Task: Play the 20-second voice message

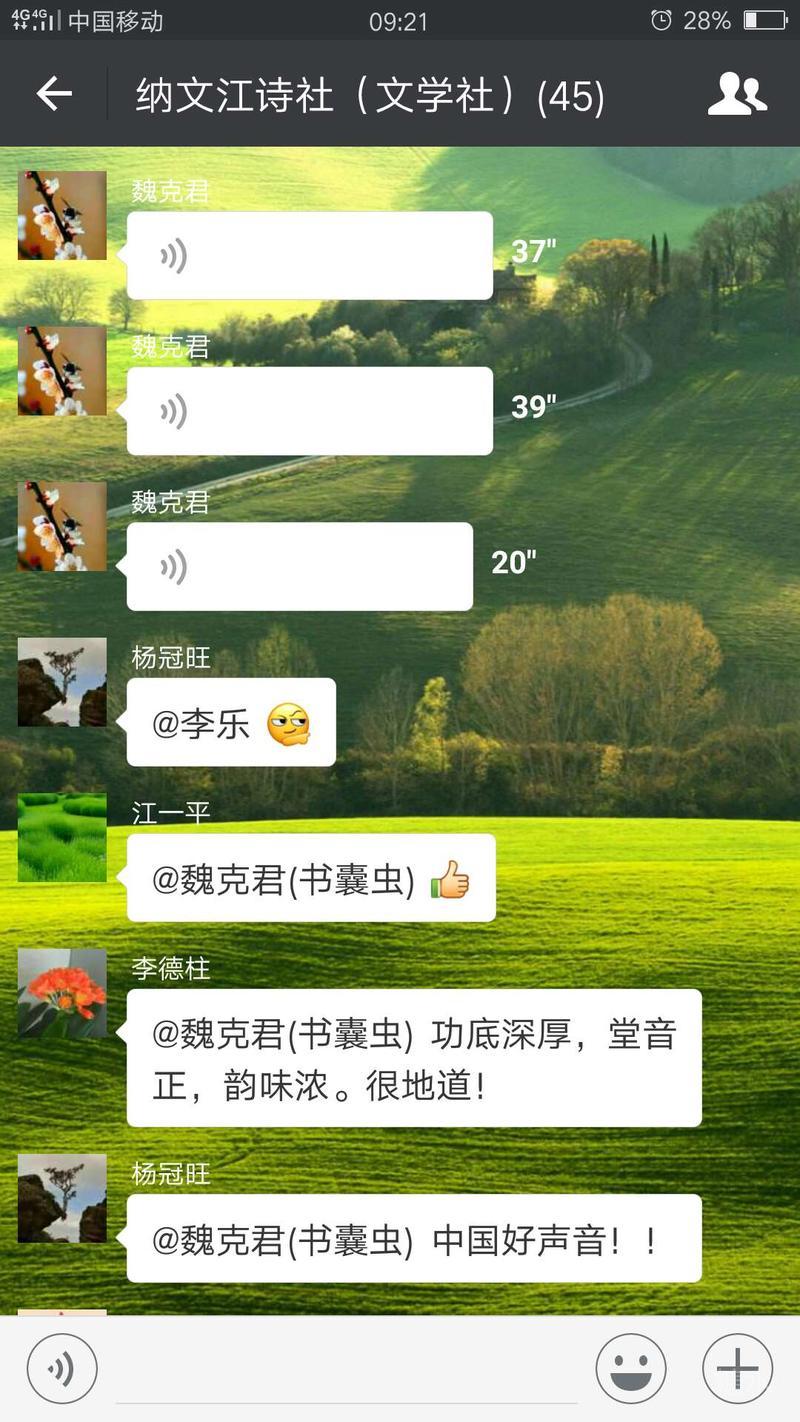Action: point(299,567)
